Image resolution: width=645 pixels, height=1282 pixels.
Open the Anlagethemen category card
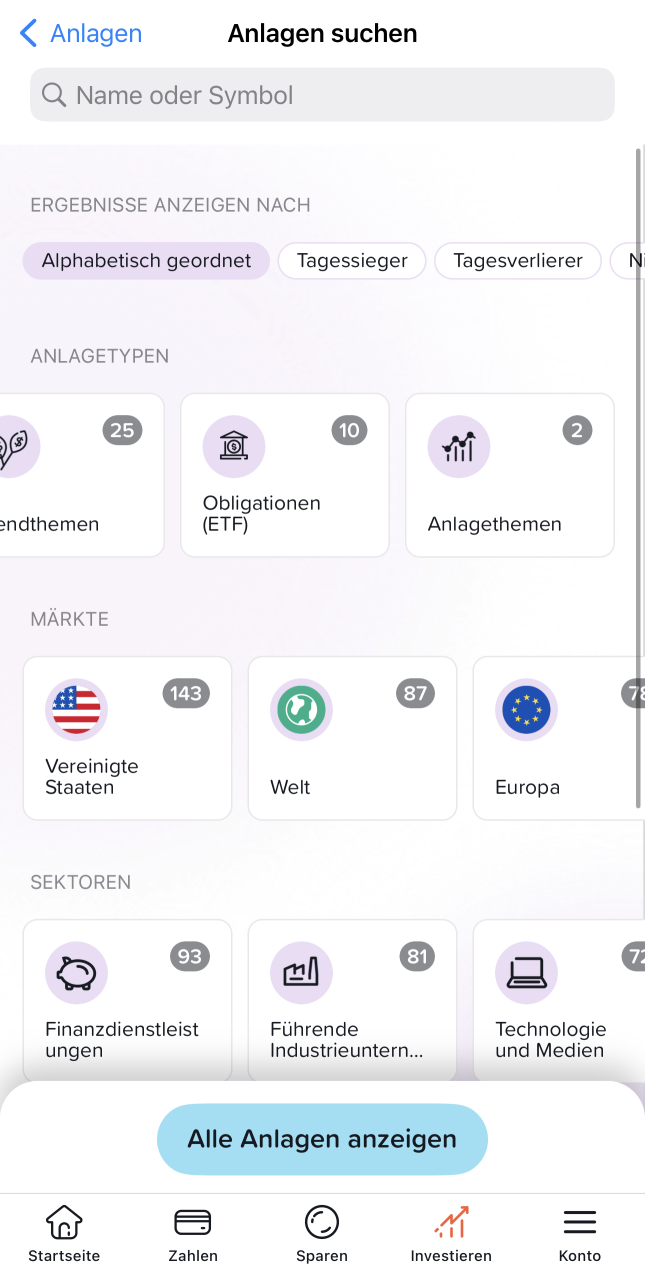(510, 475)
